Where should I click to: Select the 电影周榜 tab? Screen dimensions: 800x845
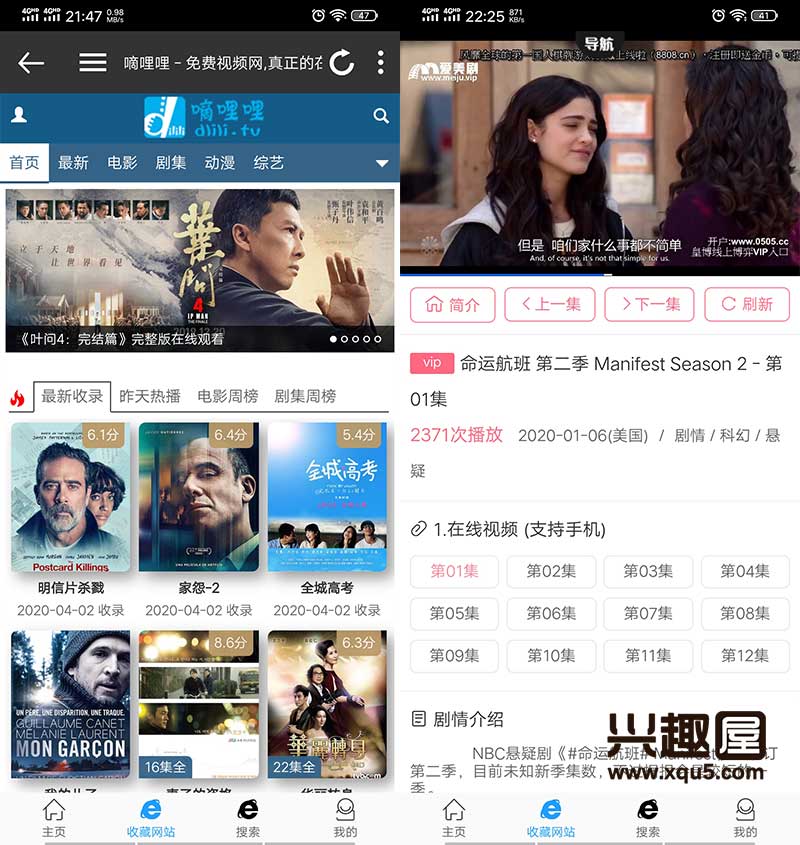point(228,396)
